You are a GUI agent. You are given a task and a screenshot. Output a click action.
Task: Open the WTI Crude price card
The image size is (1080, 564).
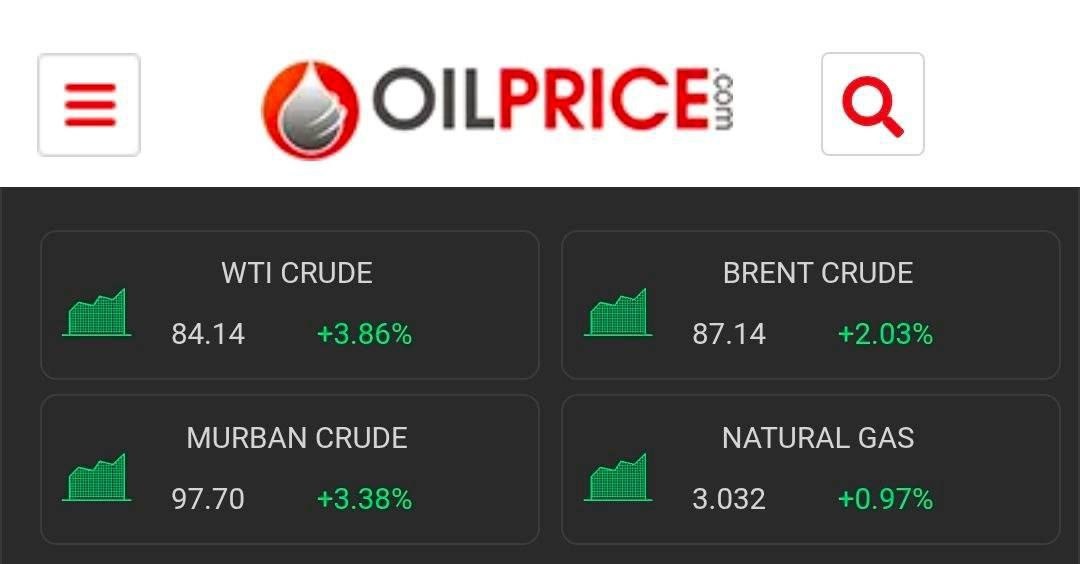click(x=290, y=305)
